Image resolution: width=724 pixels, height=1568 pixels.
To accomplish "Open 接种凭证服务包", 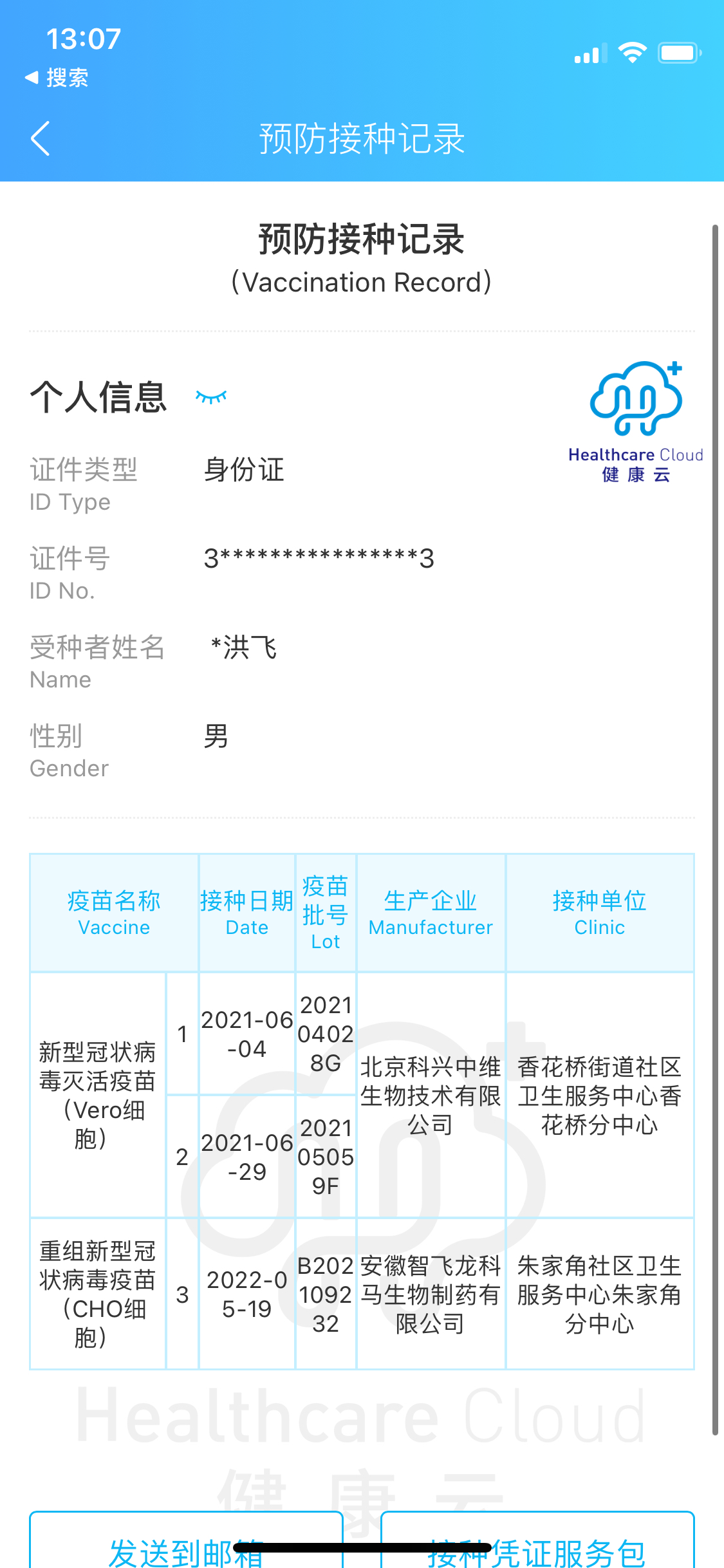I will coord(537,1540).
